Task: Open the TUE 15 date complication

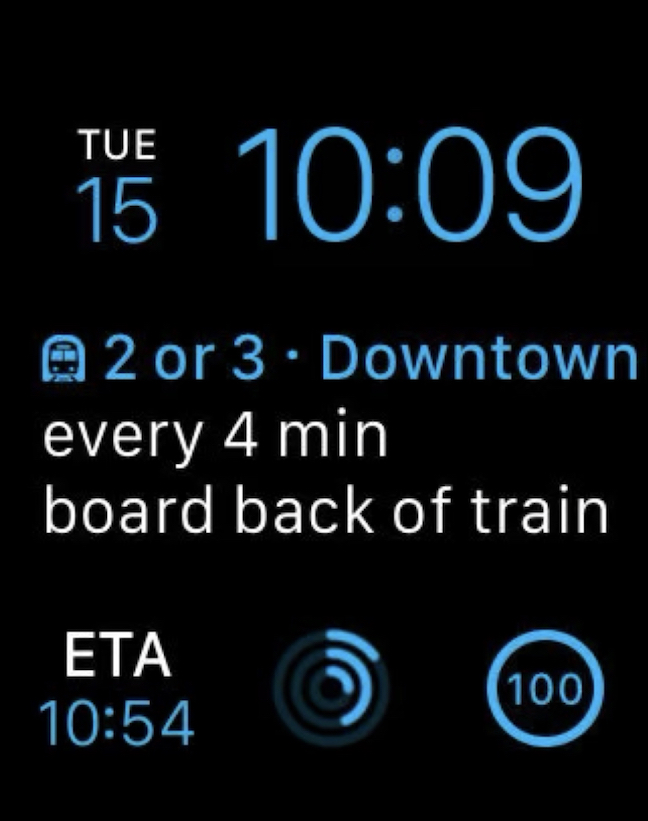Action: click(x=118, y=187)
